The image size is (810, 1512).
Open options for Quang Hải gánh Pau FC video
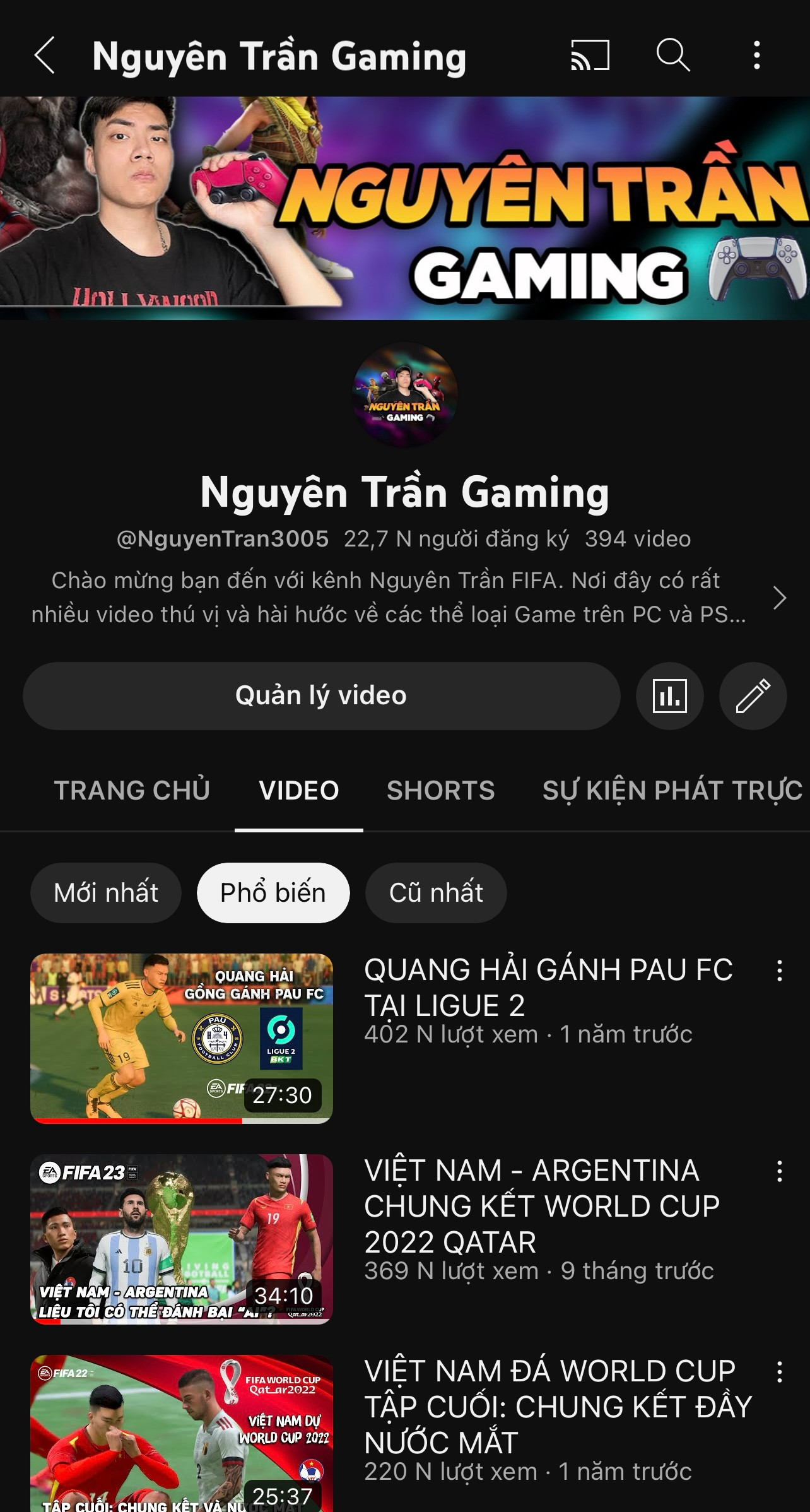780,971
